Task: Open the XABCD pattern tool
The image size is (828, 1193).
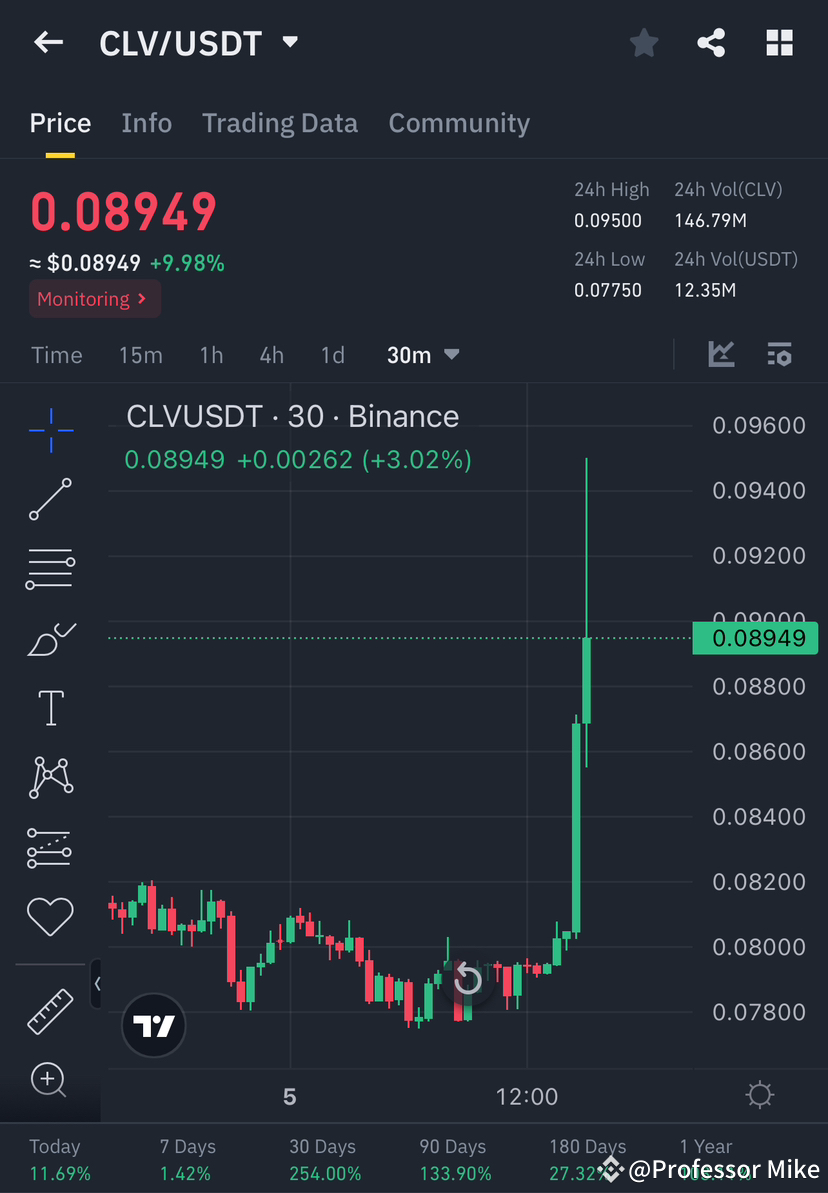Action: (50, 777)
